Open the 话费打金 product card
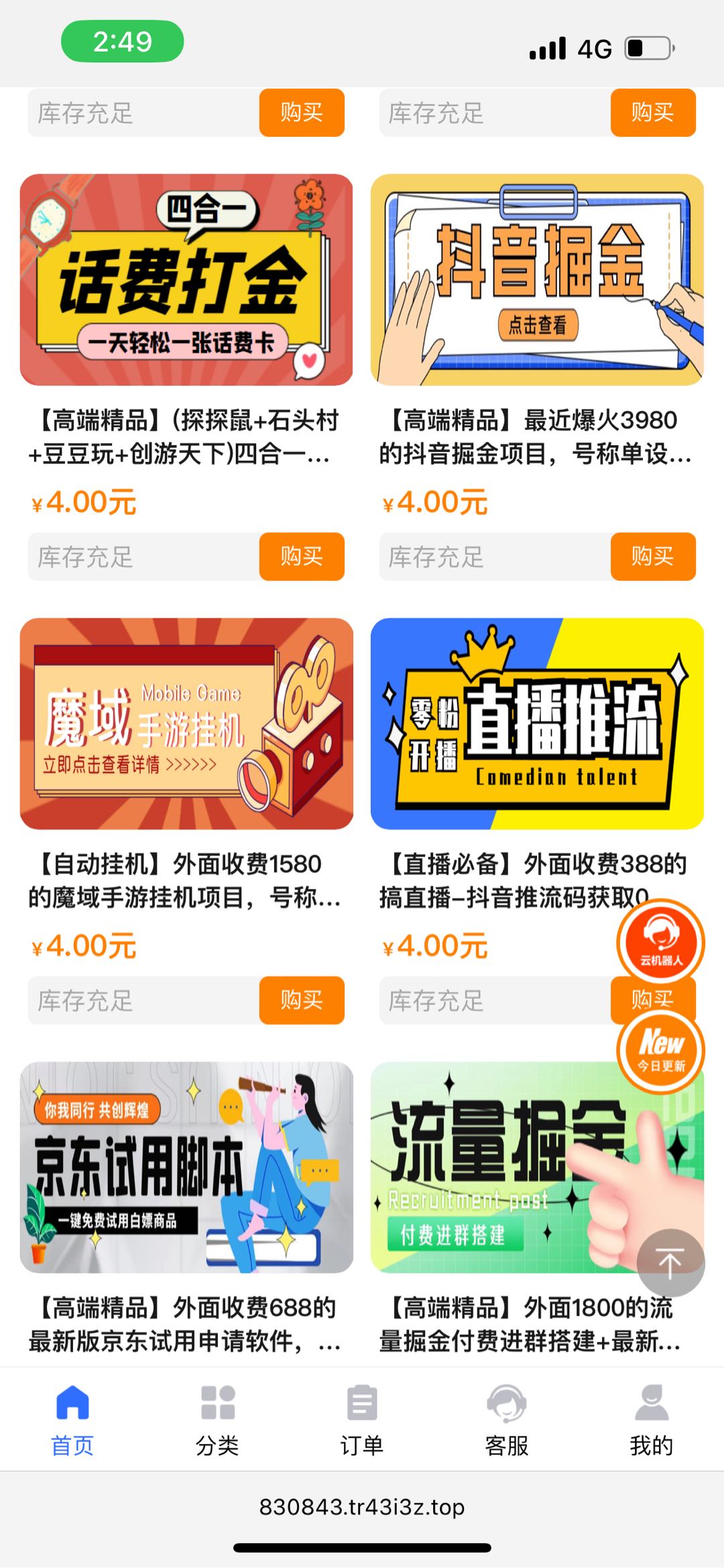724x1568 pixels. (186, 280)
